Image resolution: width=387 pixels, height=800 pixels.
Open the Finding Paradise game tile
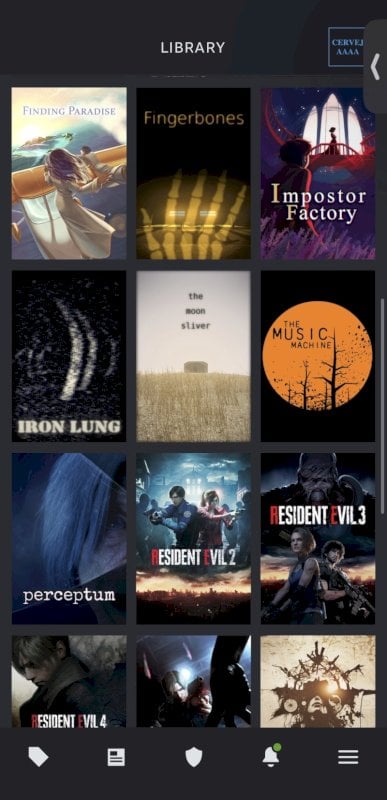click(69, 173)
